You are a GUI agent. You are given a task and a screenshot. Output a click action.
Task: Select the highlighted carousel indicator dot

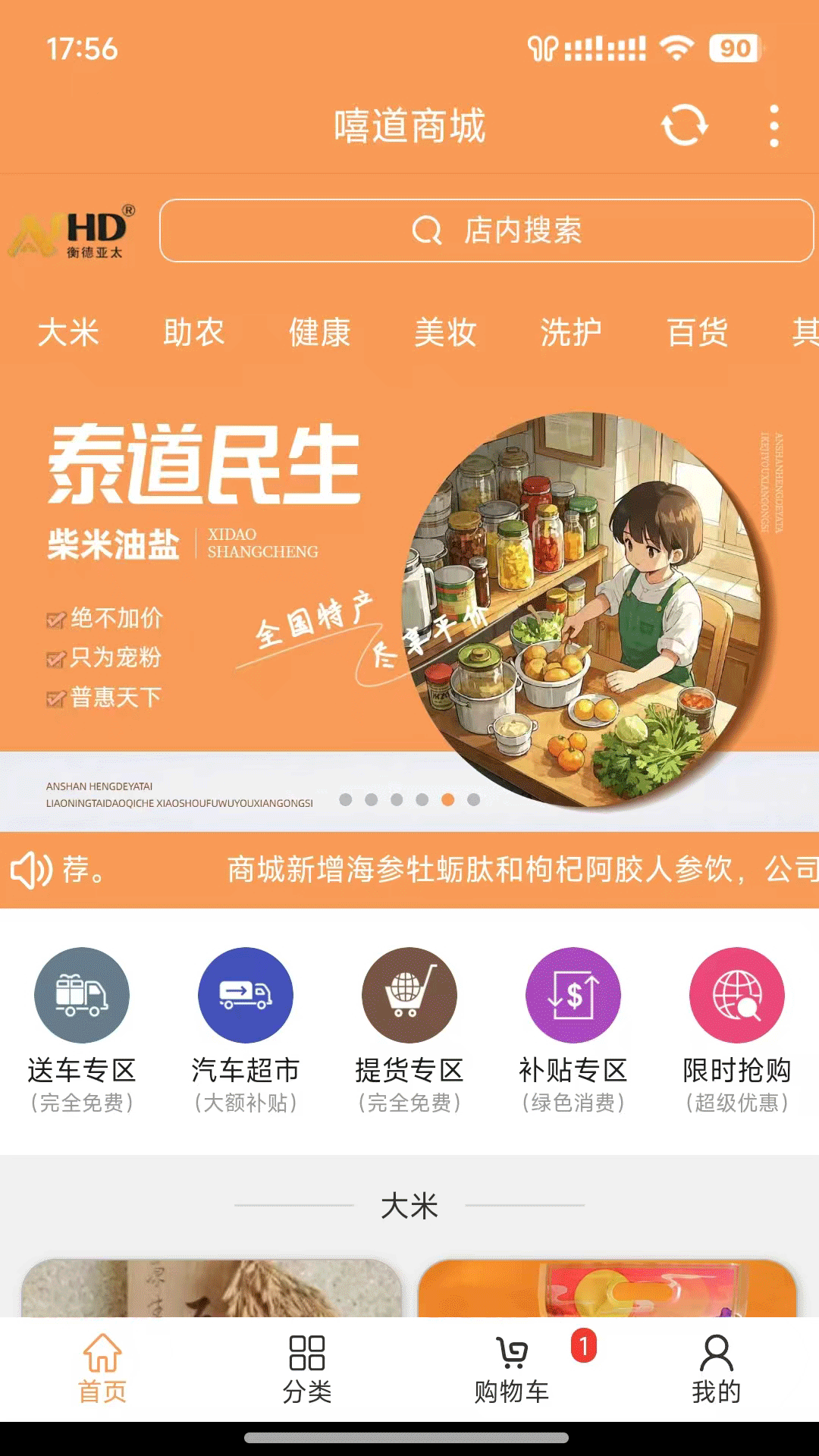tap(447, 799)
